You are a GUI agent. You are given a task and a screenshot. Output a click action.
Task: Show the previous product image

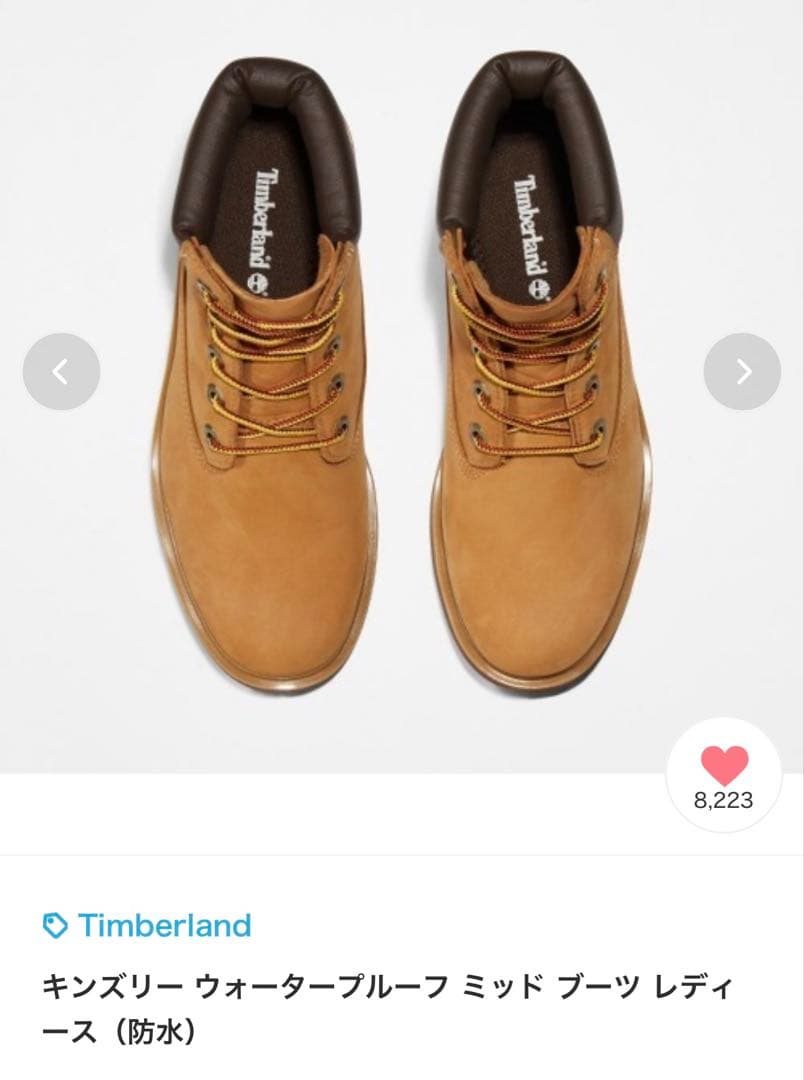point(61,372)
